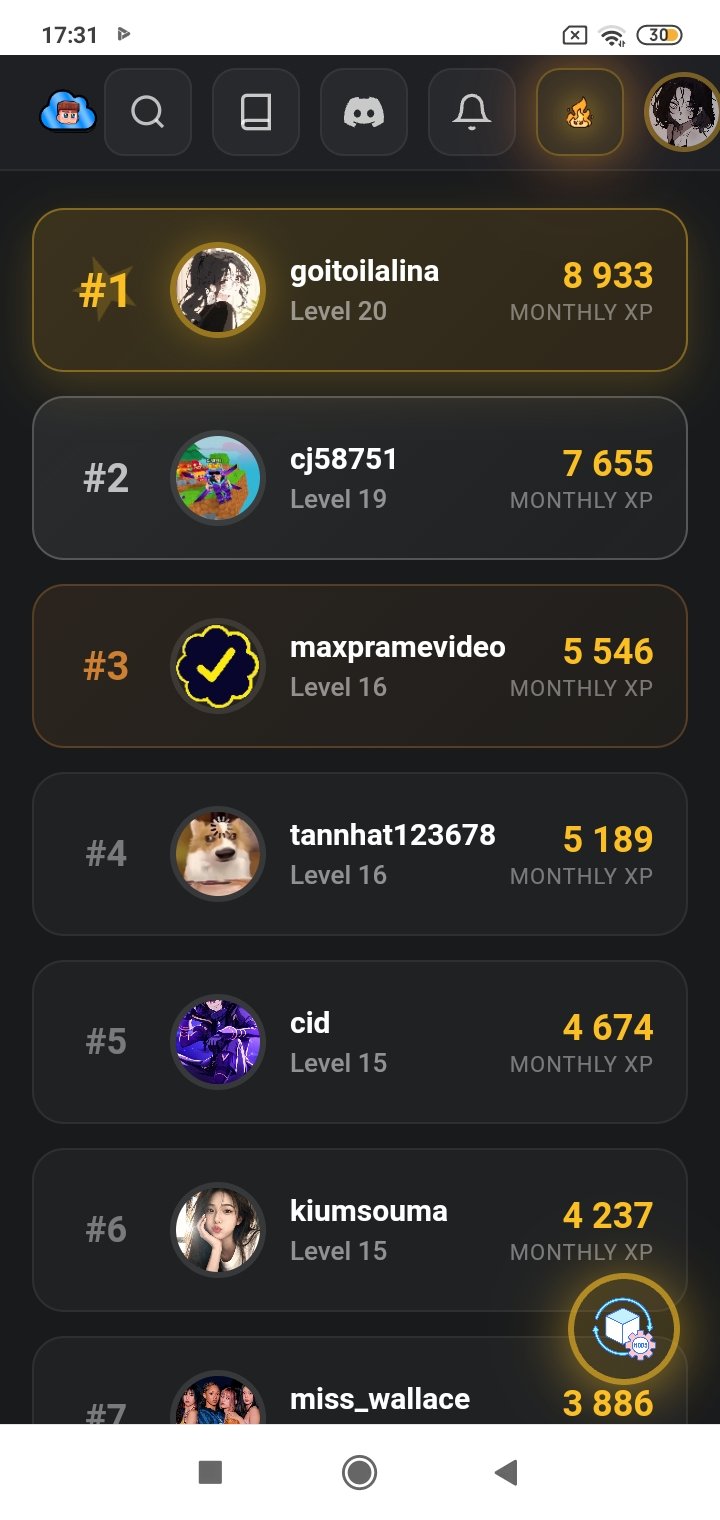Select tannhat123678's leaderboard entry
The image size is (720, 1520).
click(x=360, y=854)
